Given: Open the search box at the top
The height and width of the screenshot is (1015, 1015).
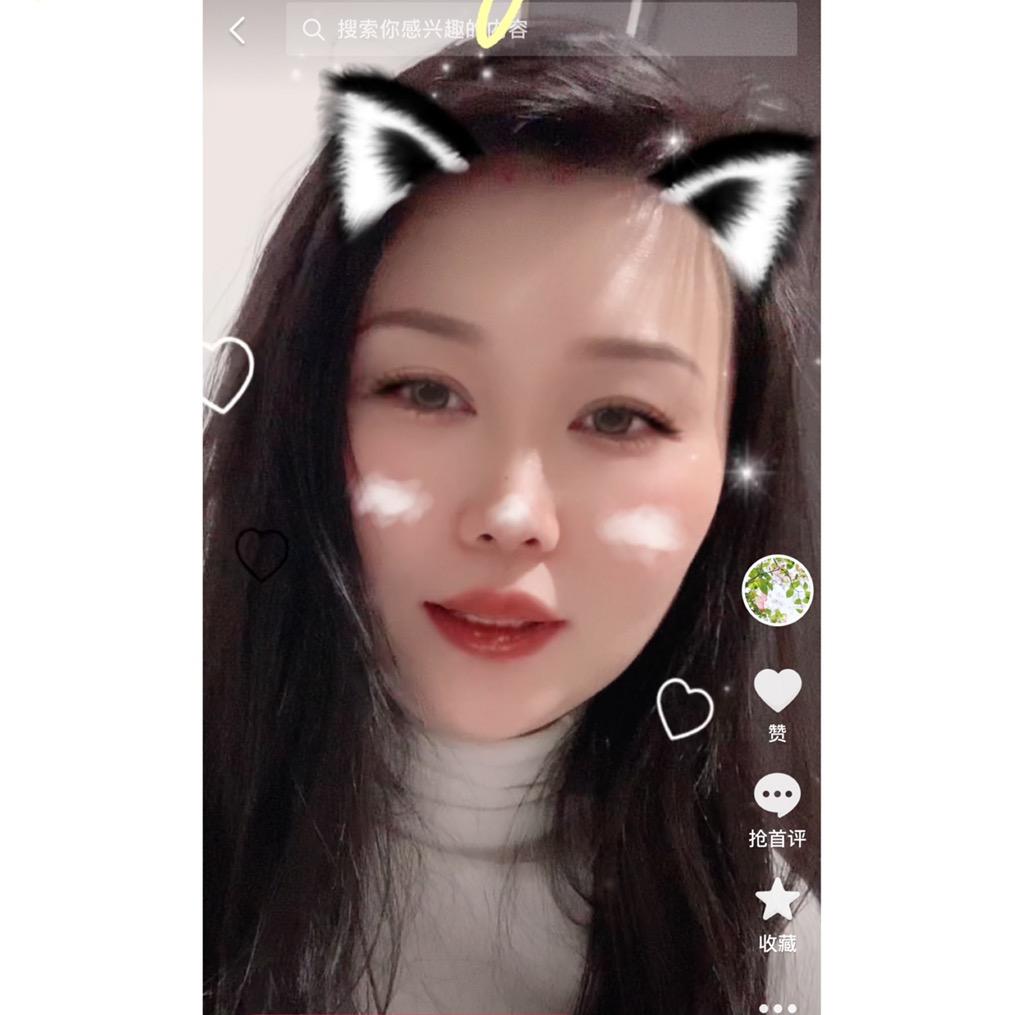Looking at the screenshot, I should point(541,29).
